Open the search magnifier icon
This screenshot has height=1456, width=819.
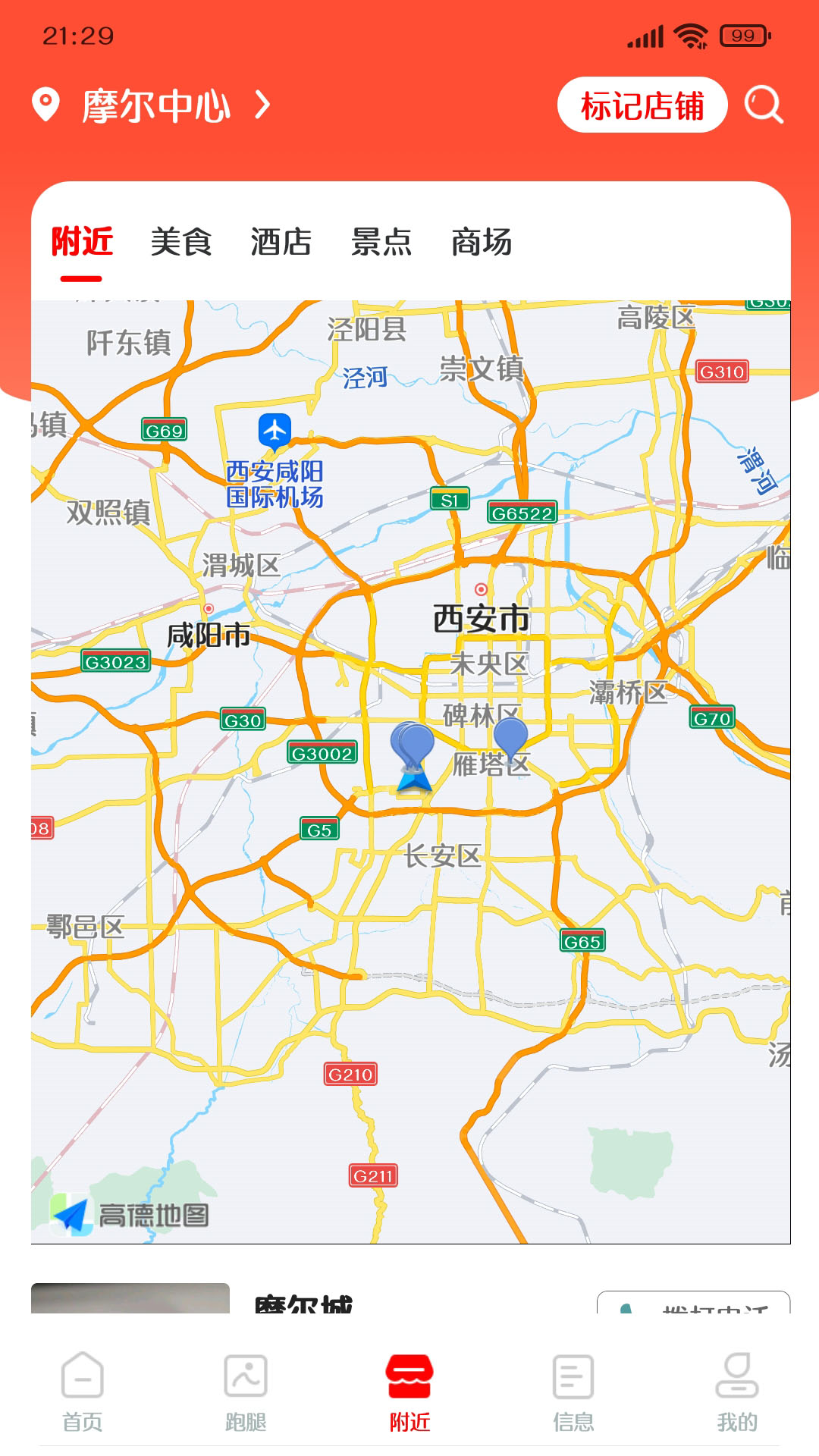[x=763, y=105]
